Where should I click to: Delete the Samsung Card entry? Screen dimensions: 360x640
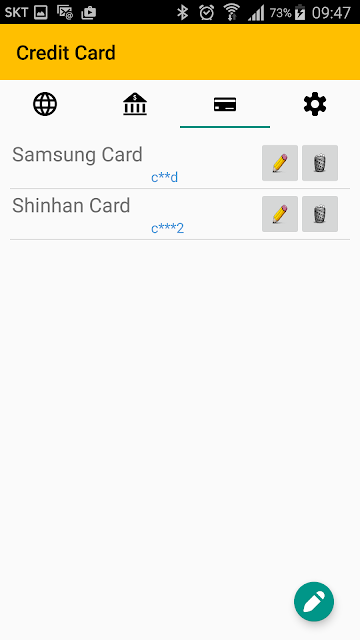(320, 163)
